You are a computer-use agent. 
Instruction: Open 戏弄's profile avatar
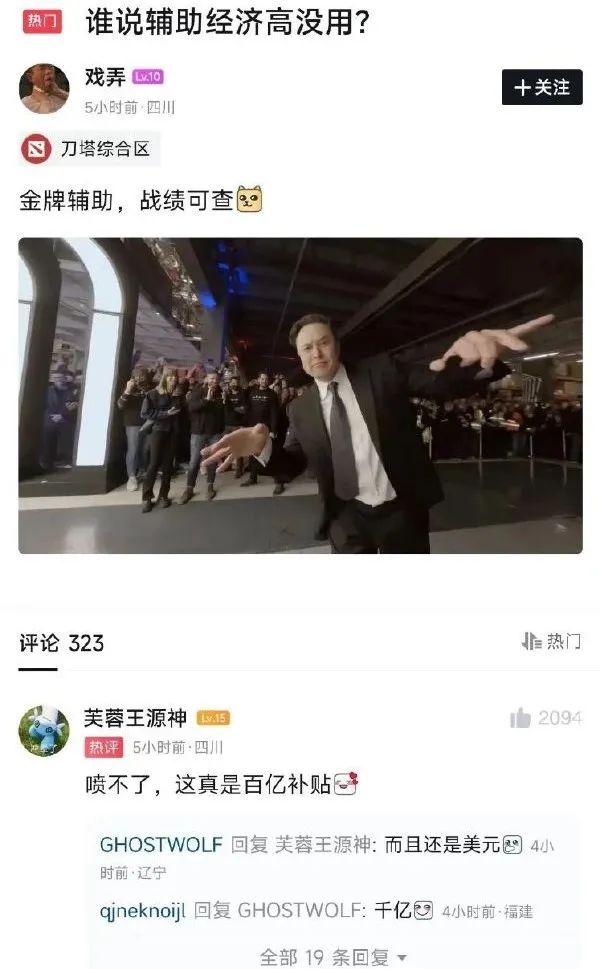coord(44,88)
